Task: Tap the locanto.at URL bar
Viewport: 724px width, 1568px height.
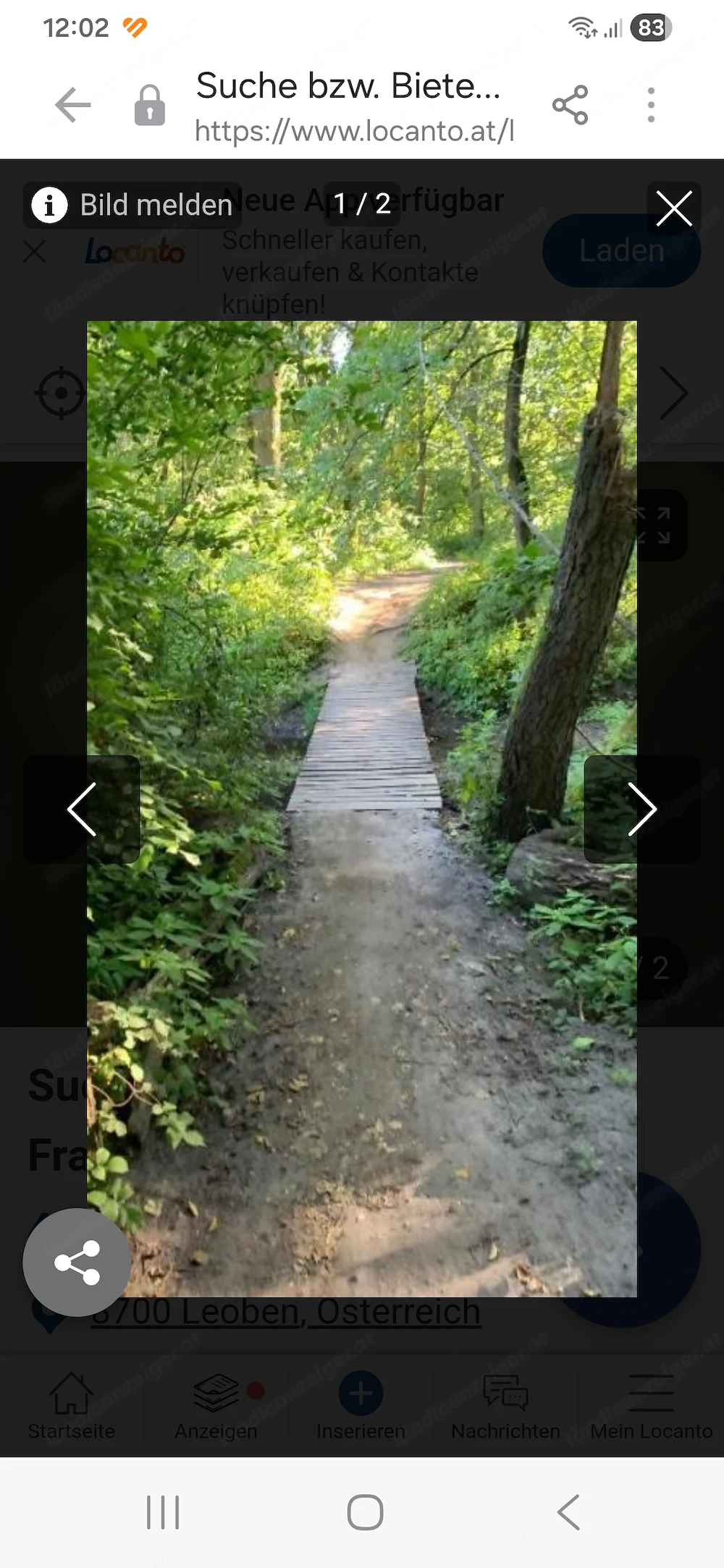Action: pos(354,131)
